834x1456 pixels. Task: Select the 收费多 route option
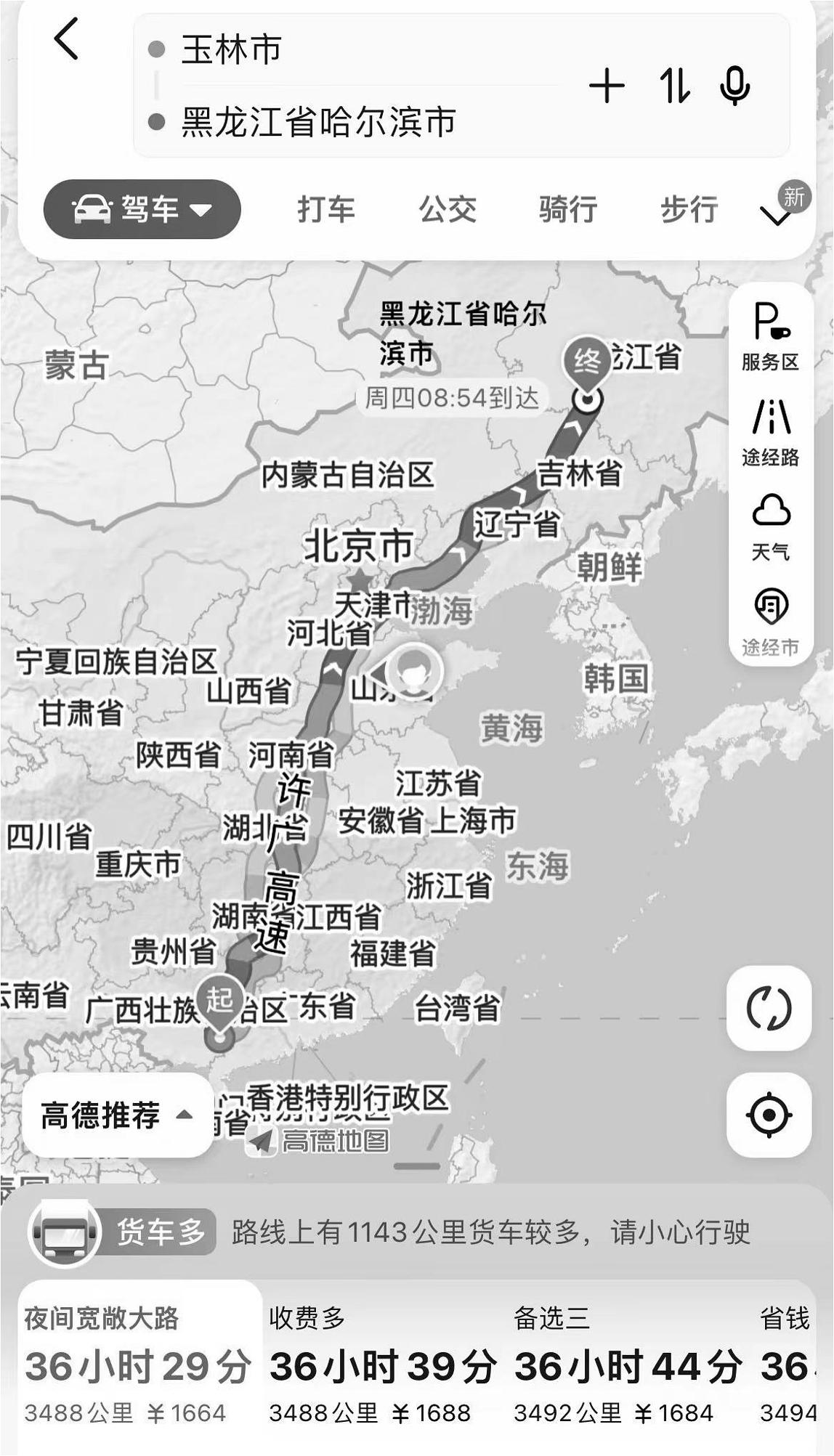pos(381,1365)
